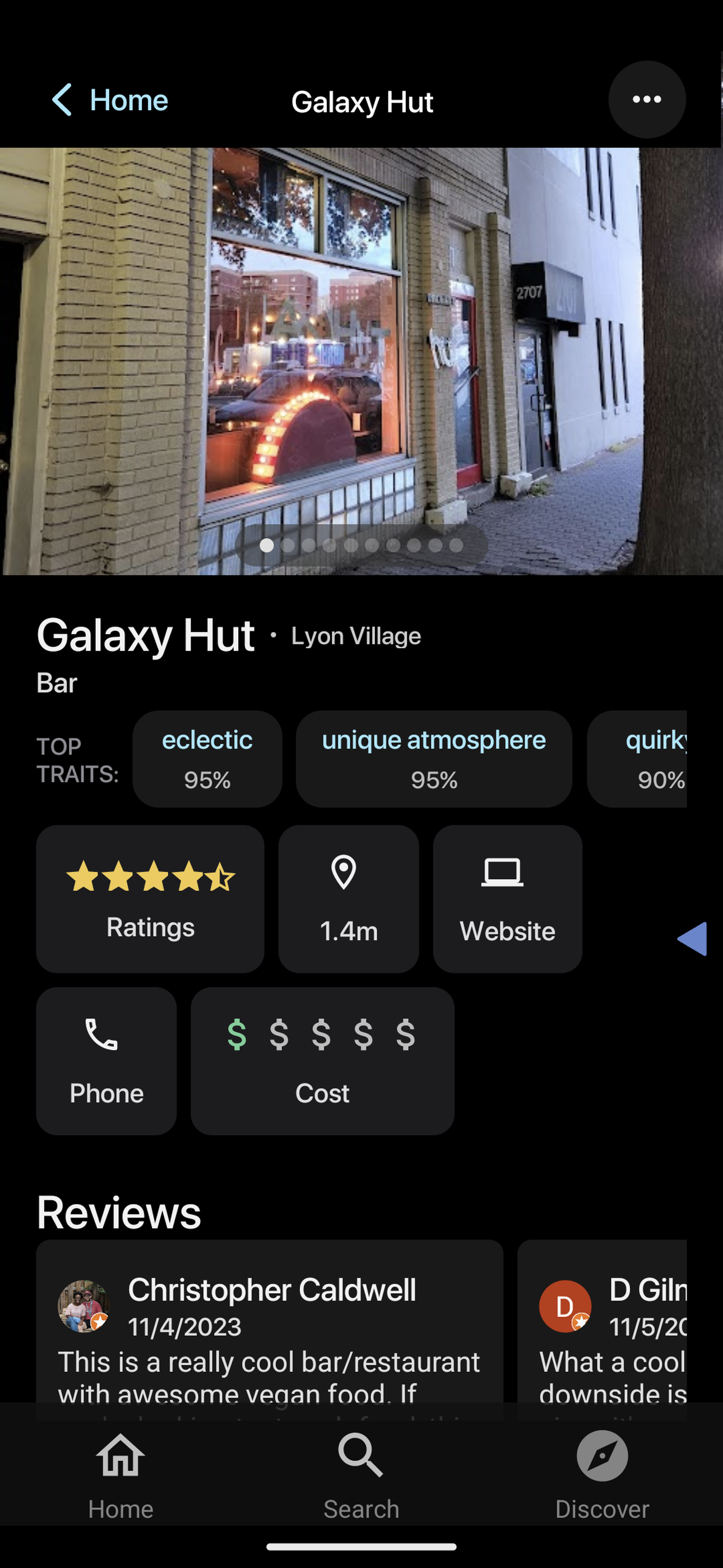723x1568 pixels.
Task: Open the three-dot overflow menu
Action: click(x=647, y=99)
